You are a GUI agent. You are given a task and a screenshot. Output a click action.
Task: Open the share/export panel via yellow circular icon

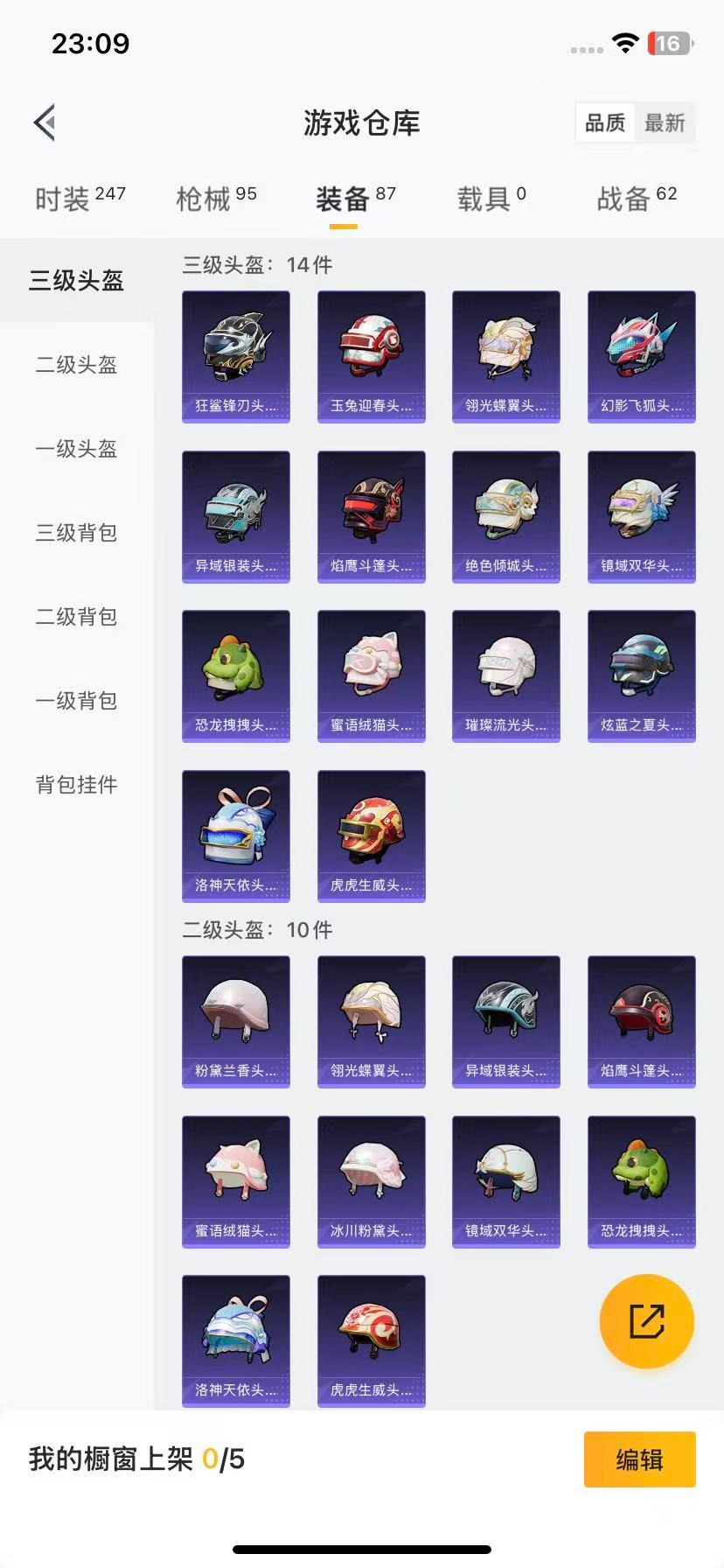(645, 1321)
